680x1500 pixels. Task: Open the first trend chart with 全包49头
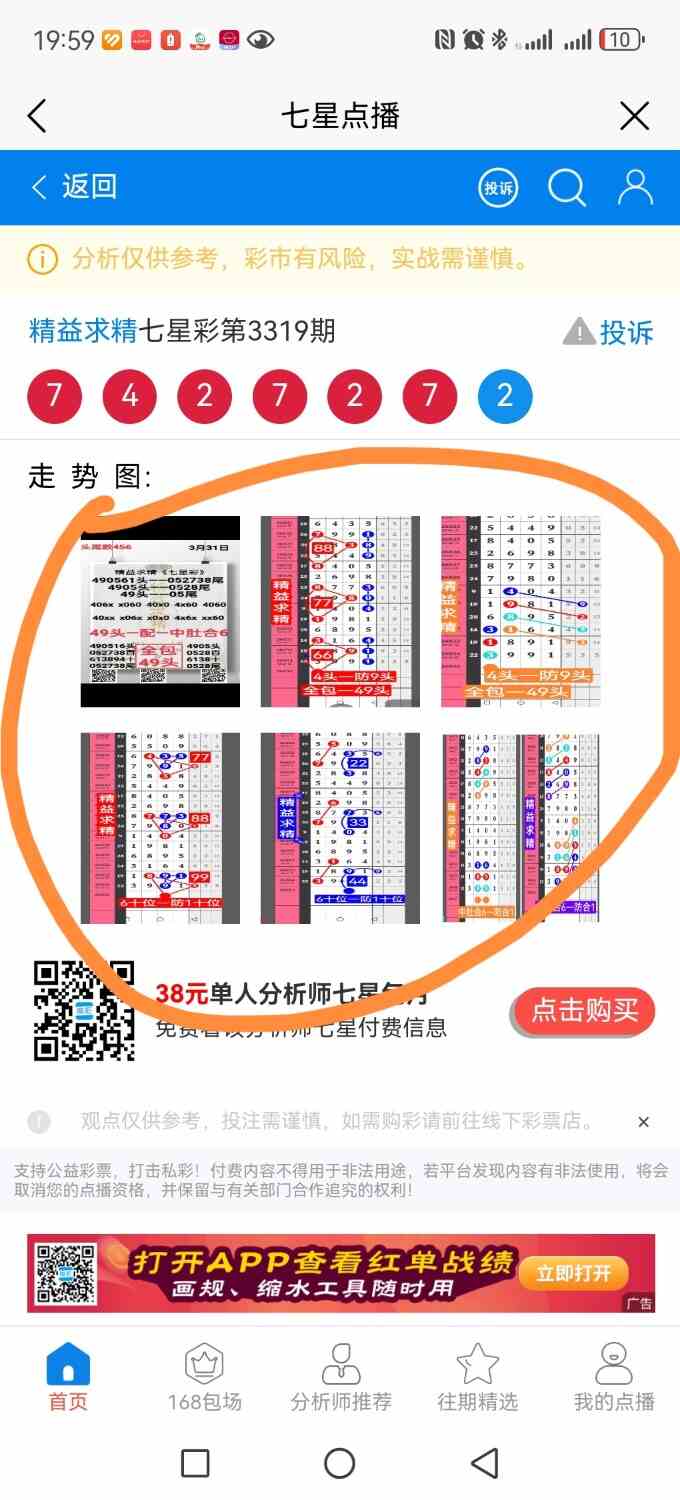pos(160,611)
